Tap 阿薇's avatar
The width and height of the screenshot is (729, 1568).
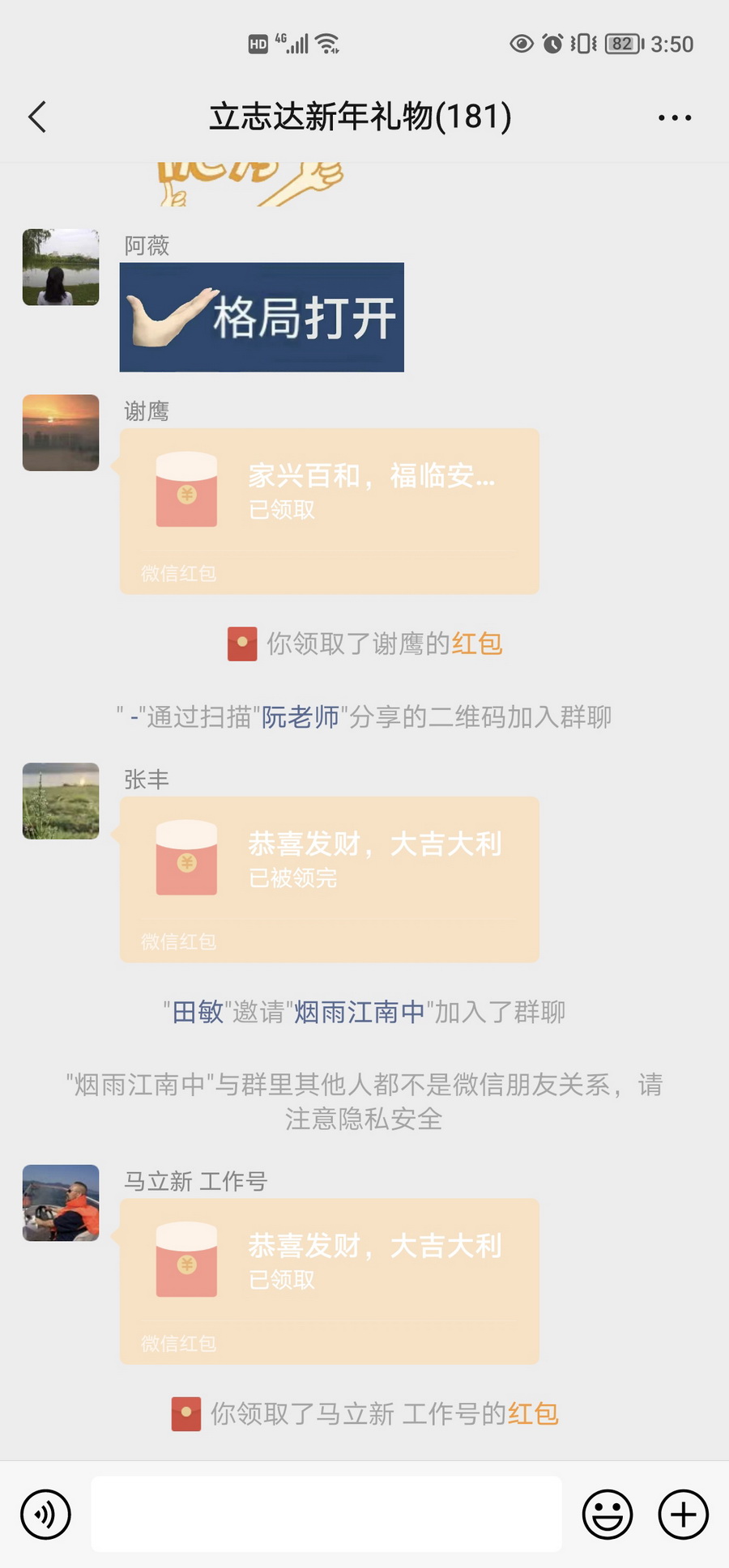click(x=61, y=267)
